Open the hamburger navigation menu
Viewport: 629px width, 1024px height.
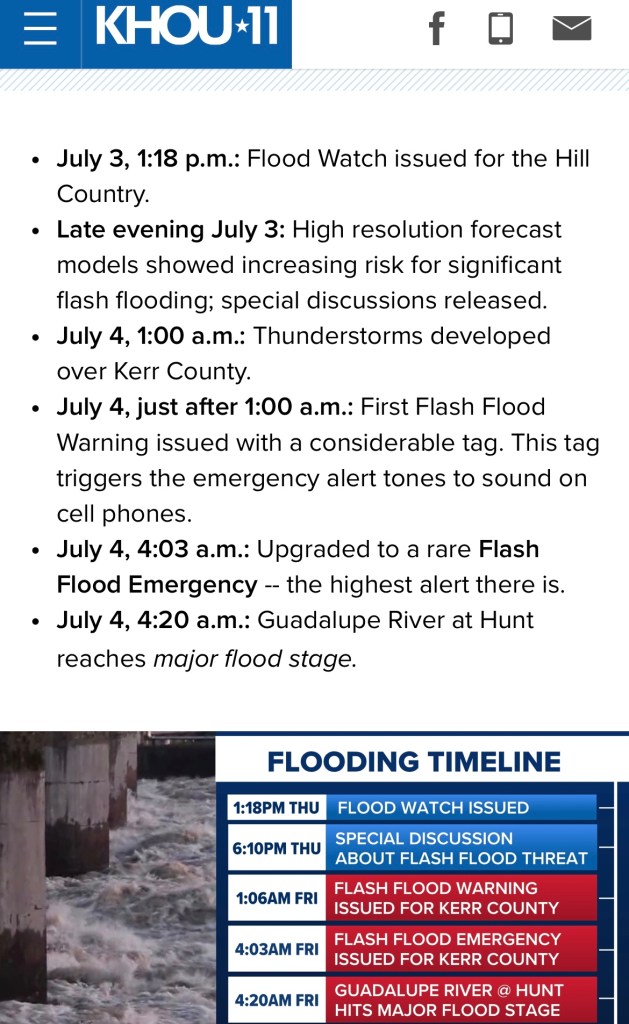[40, 30]
